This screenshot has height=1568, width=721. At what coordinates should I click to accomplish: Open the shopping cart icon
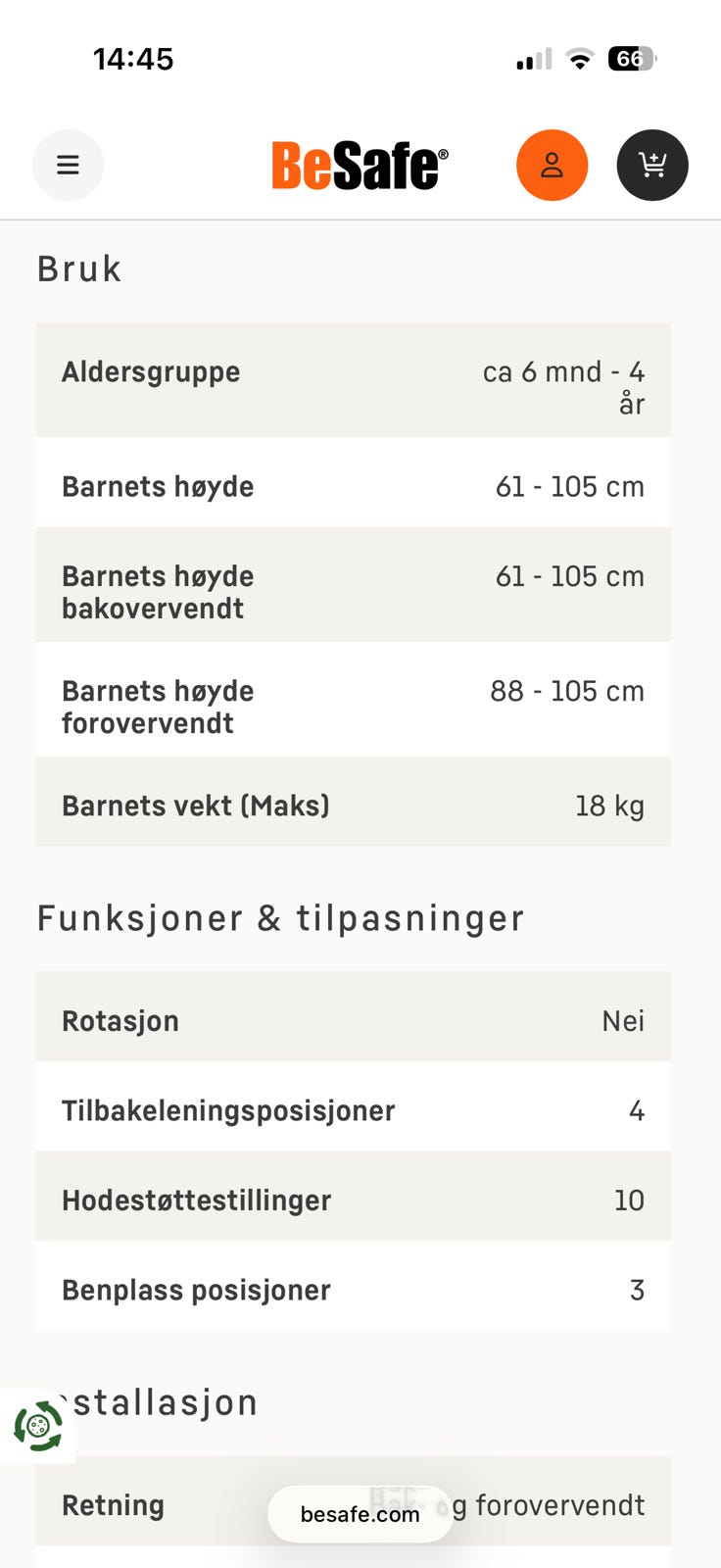coord(652,165)
